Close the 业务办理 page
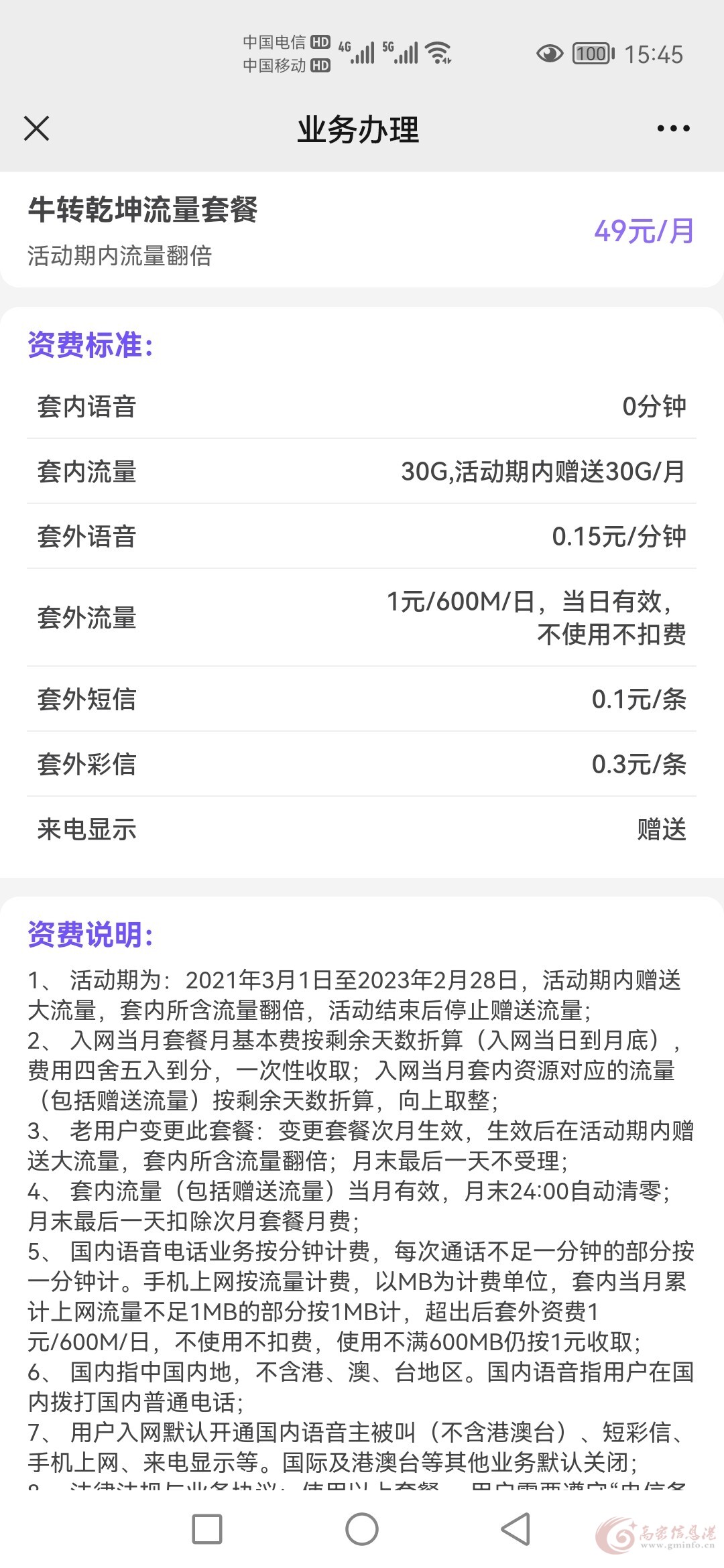Image resolution: width=724 pixels, height=1568 pixels. (x=37, y=129)
